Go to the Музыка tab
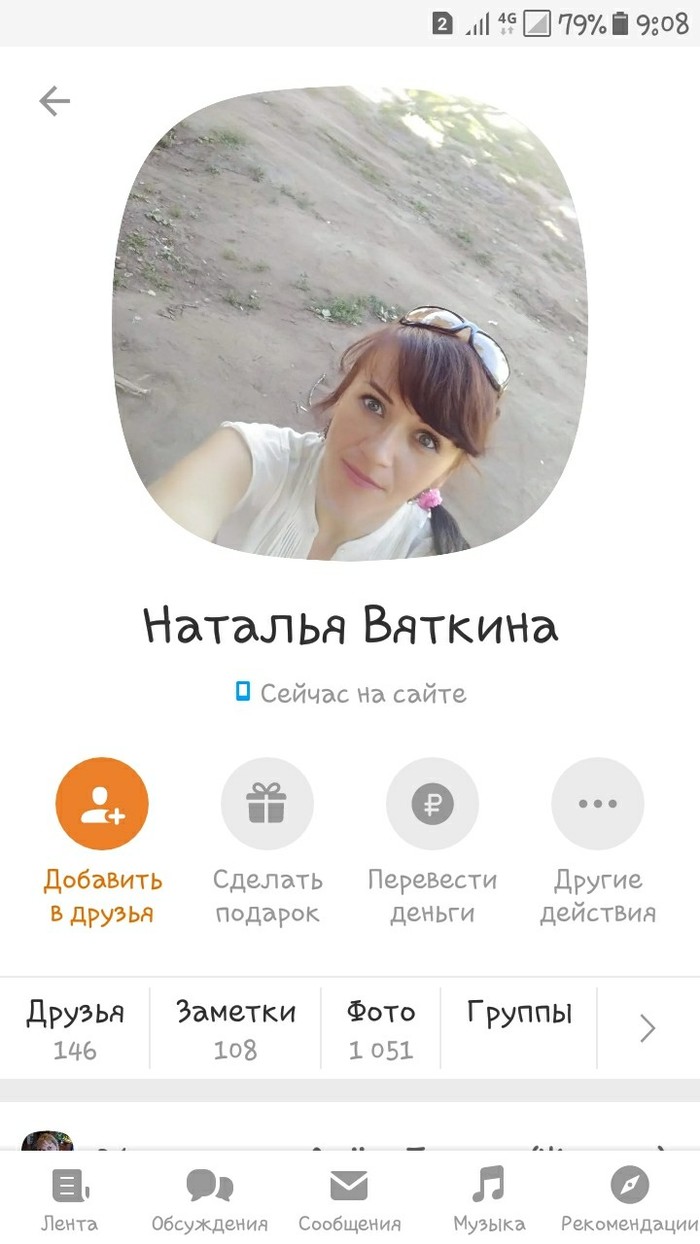 489,1200
